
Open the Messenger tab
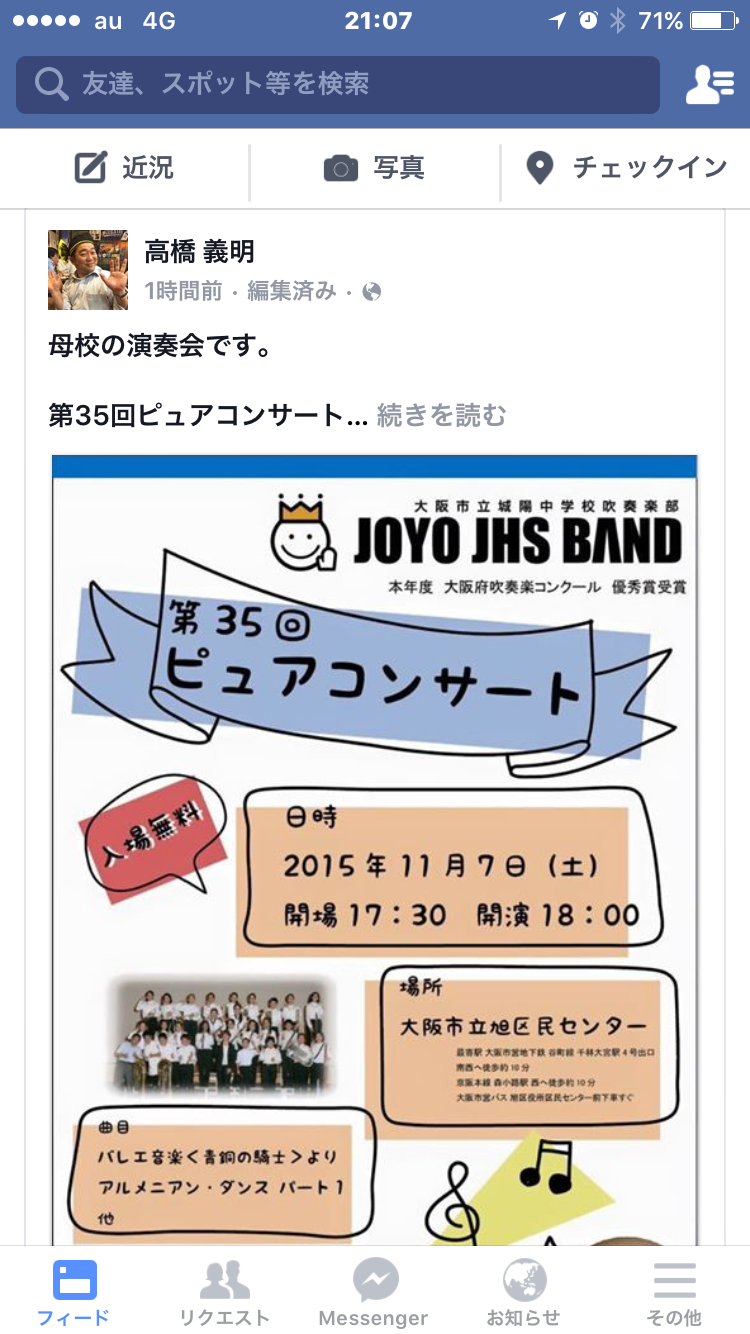point(373,1291)
